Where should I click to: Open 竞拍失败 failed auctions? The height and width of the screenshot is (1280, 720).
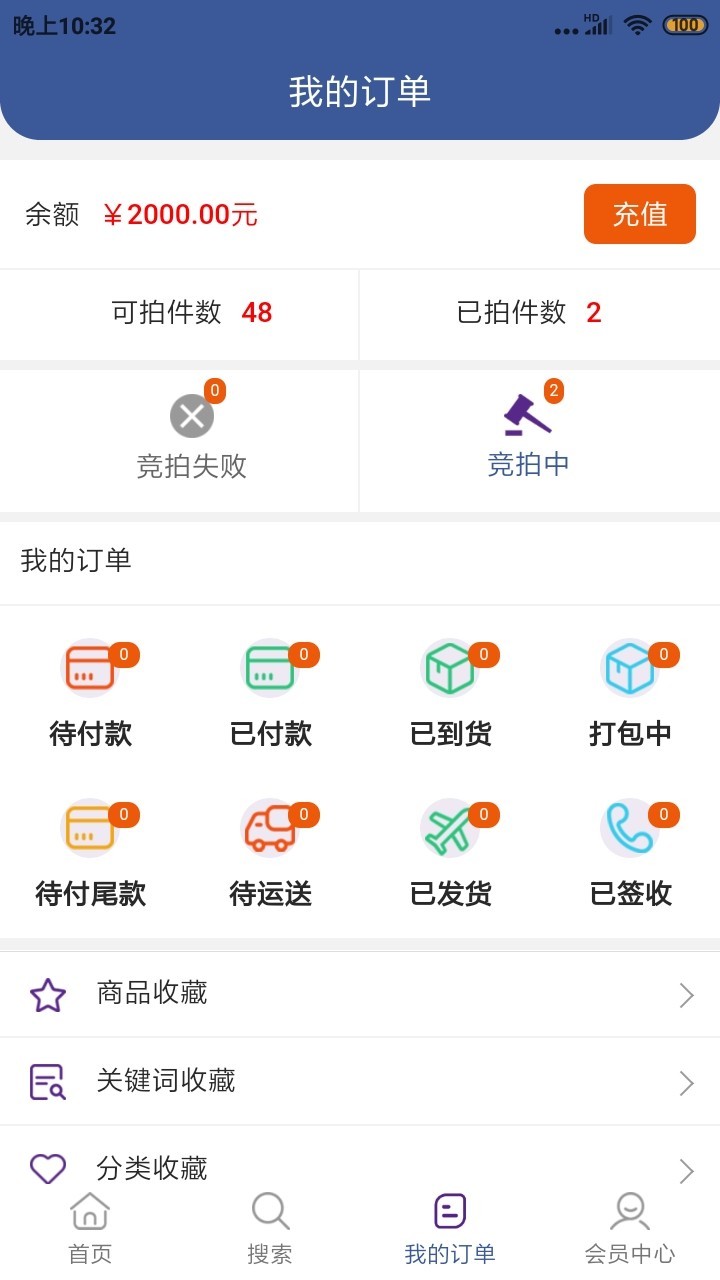point(191,438)
